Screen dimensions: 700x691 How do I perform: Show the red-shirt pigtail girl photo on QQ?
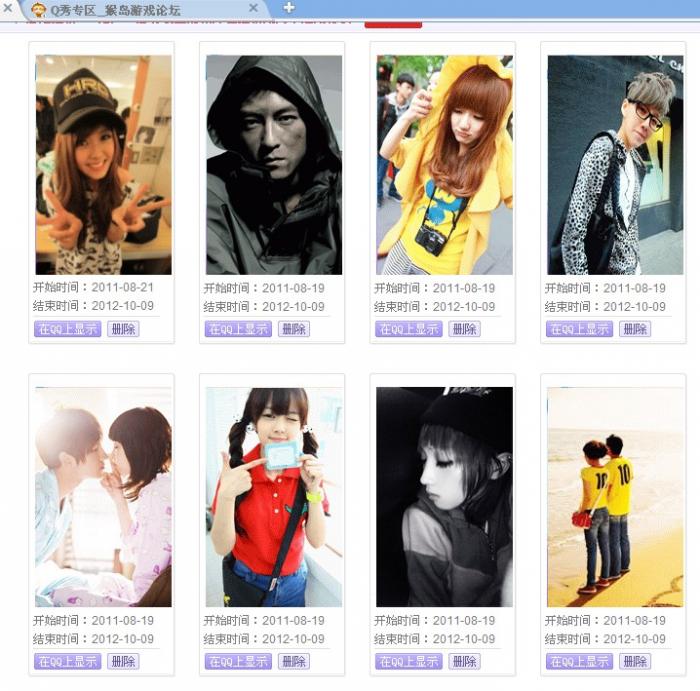pyautogui.click(x=238, y=661)
